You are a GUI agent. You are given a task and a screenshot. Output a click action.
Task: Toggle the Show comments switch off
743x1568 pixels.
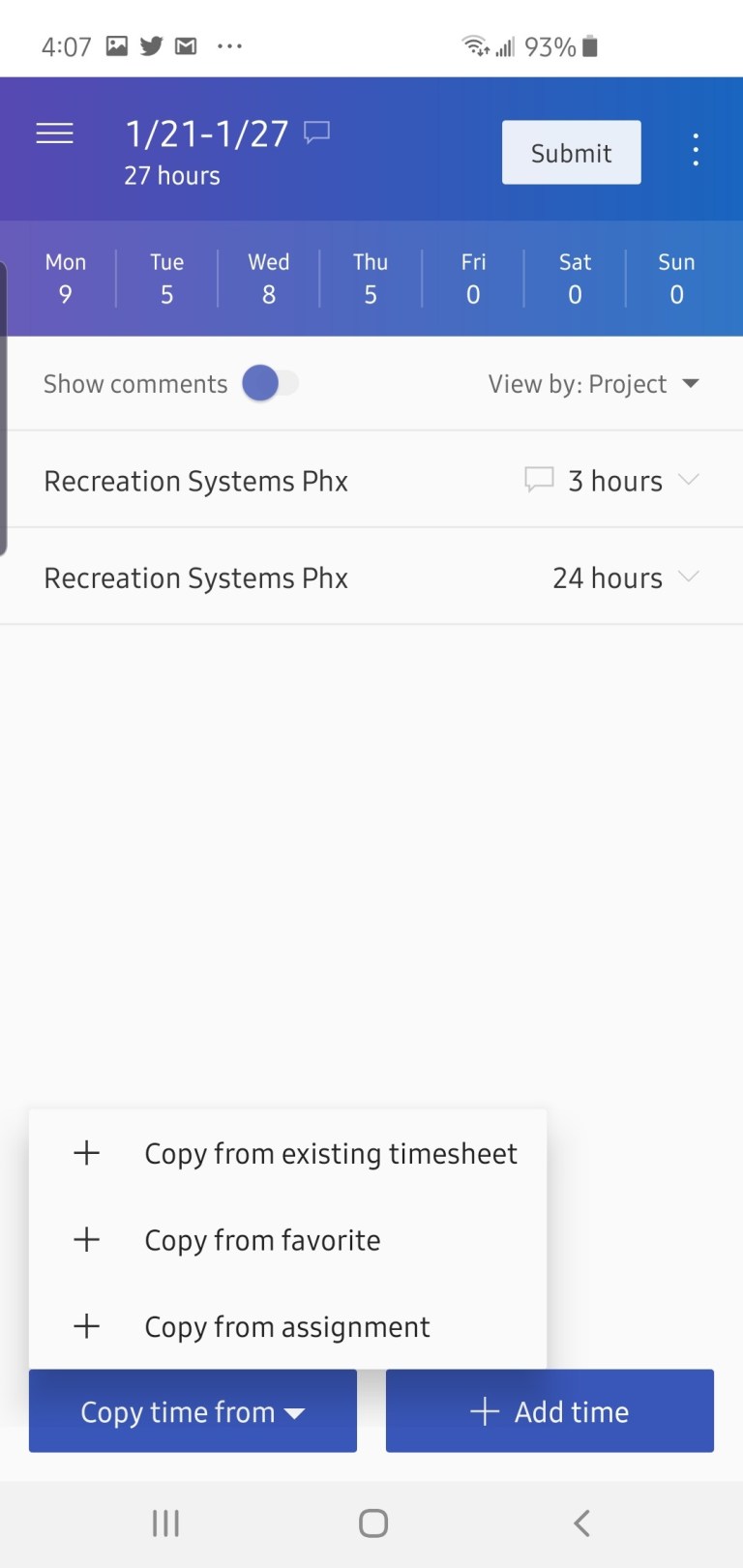[x=271, y=383]
